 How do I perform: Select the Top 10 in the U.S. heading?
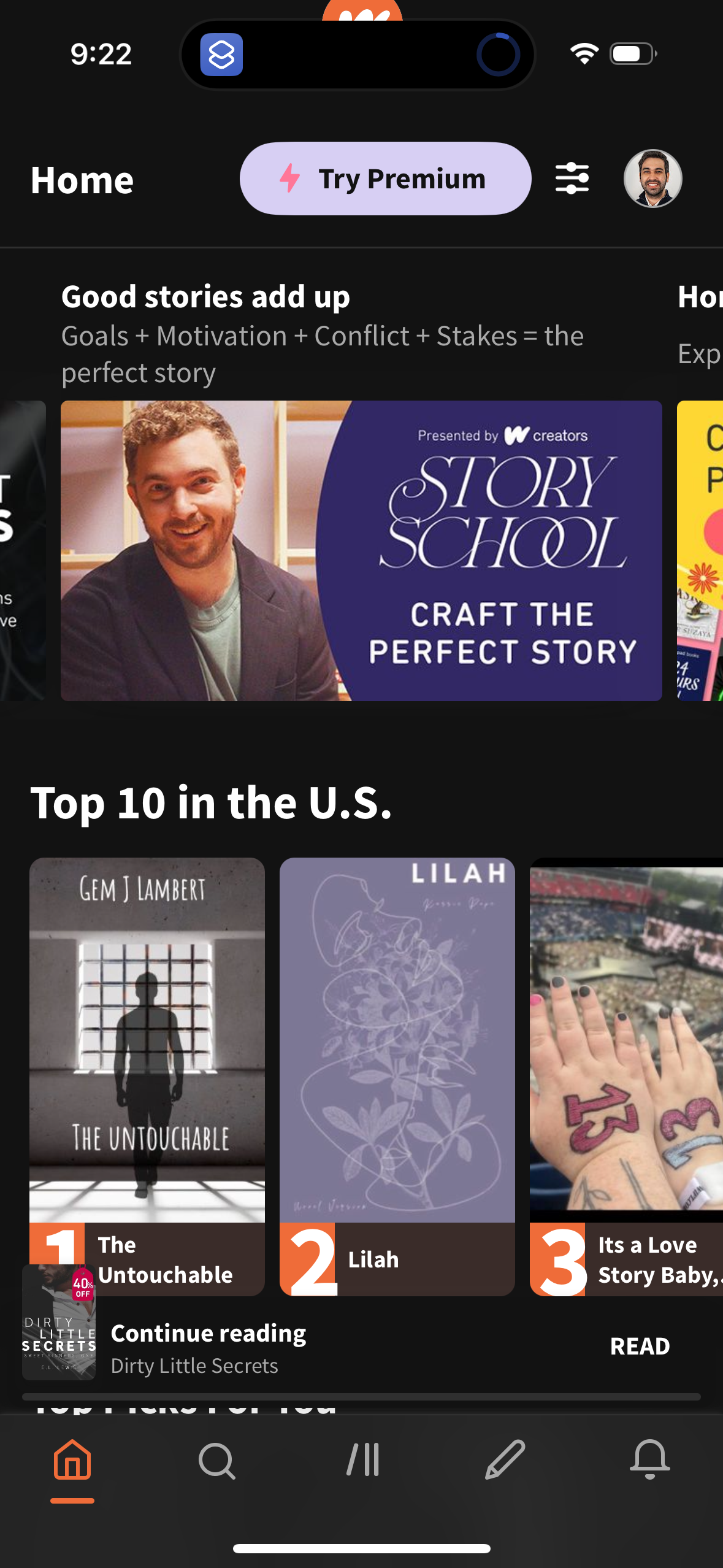click(212, 803)
